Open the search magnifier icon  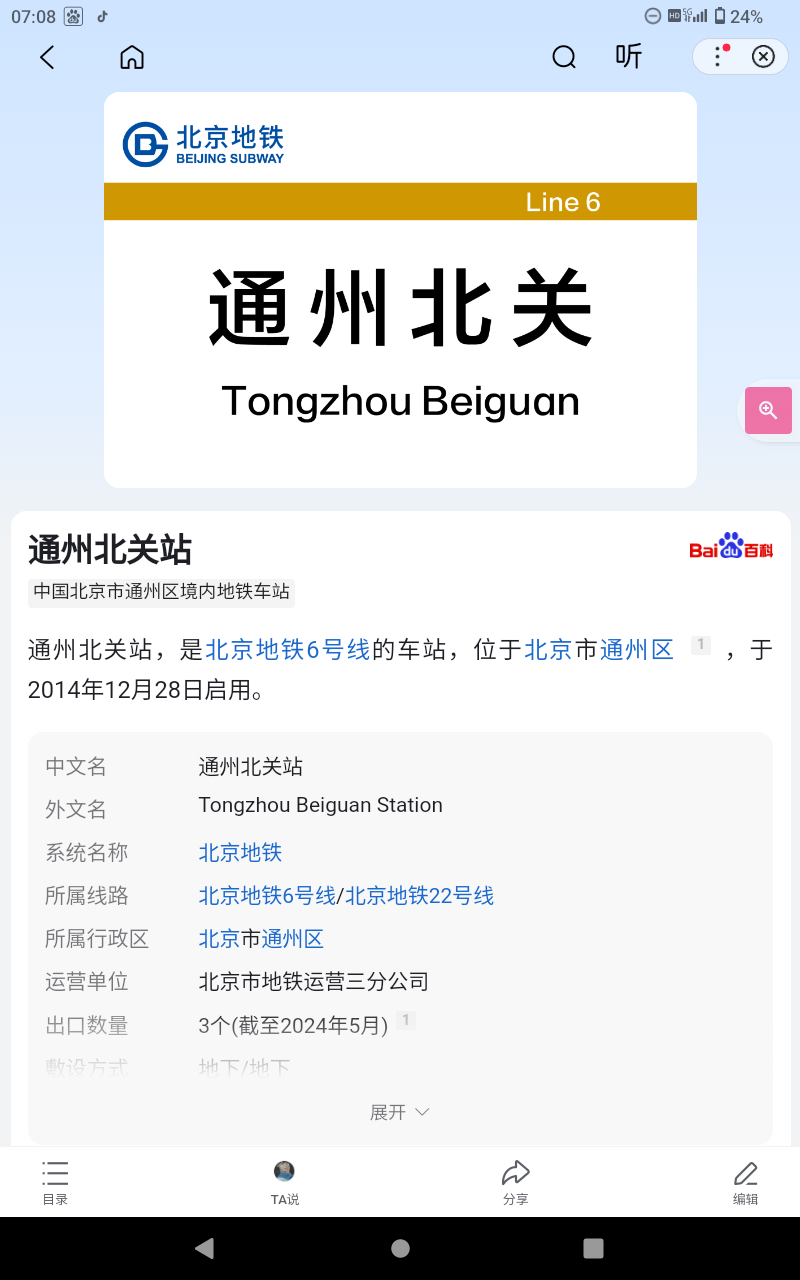click(564, 57)
